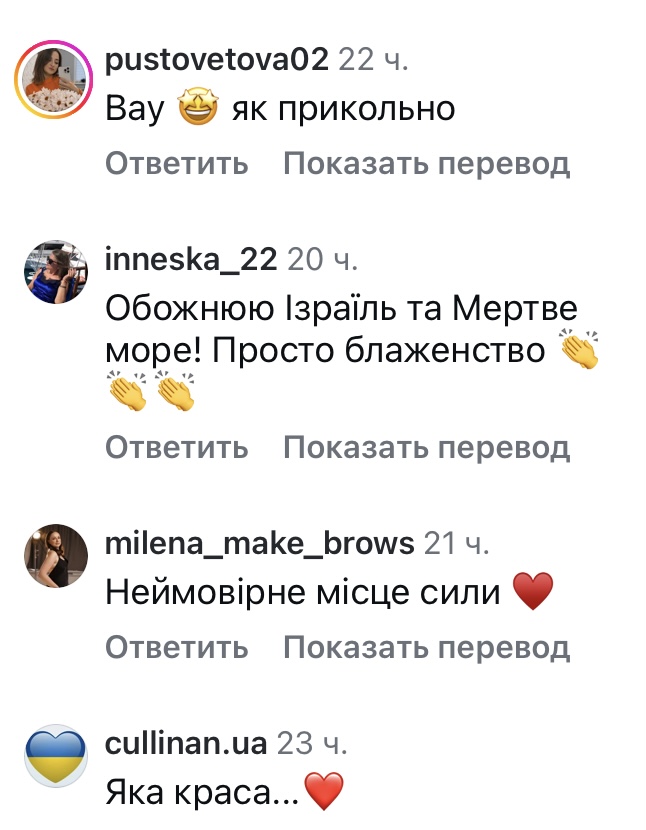The width and height of the screenshot is (646, 830).
Task: Show translation of milena_make_brows' comment
Action: [426, 647]
